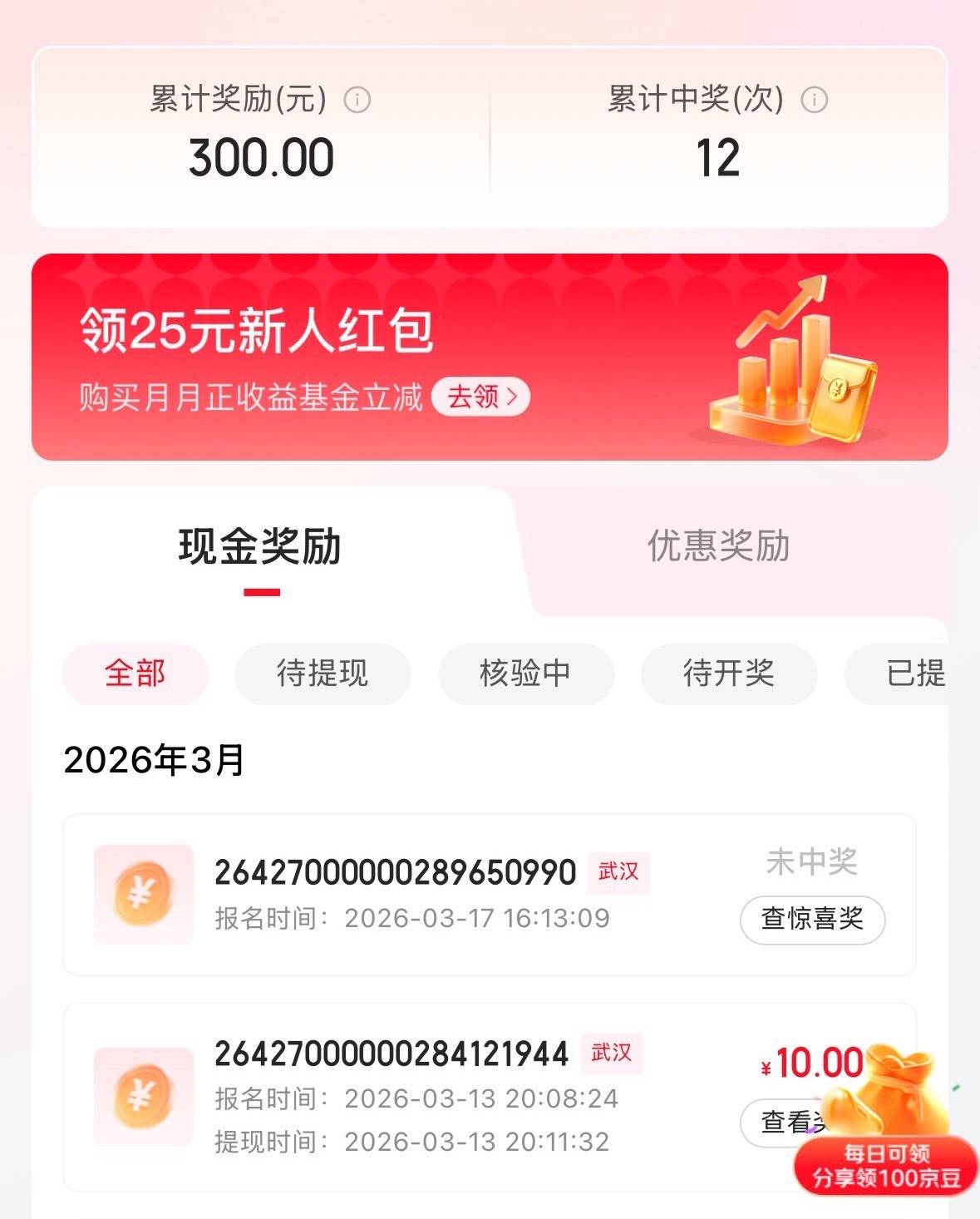
Task: Select the 全部 filter chip
Action: click(x=135, y=674)
